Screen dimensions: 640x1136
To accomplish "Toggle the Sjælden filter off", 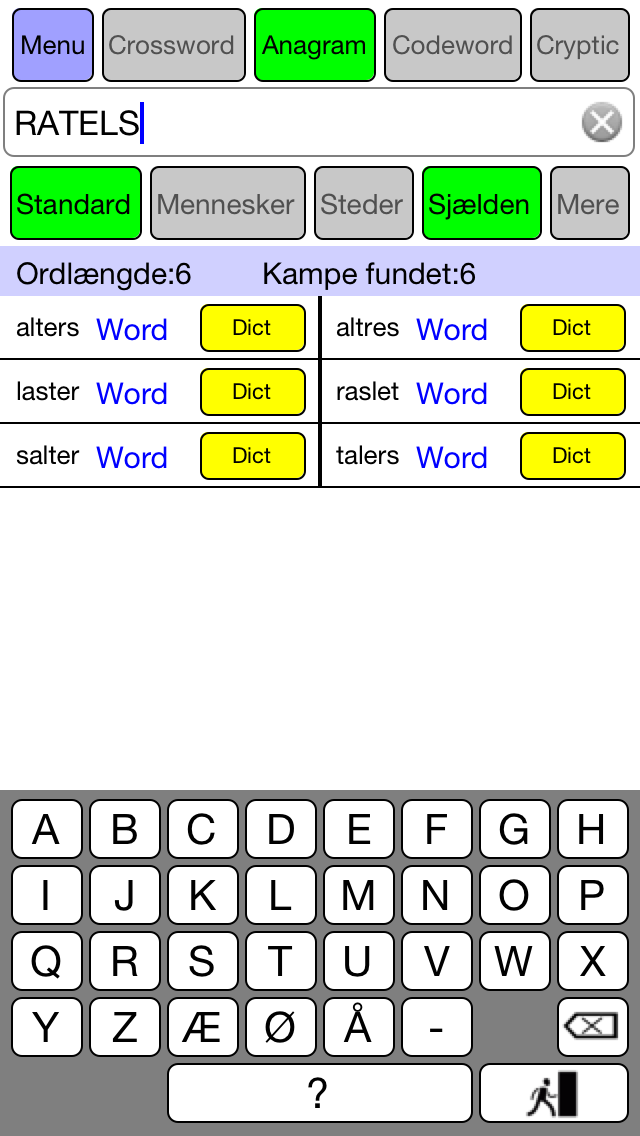I will tap(481, 204).
